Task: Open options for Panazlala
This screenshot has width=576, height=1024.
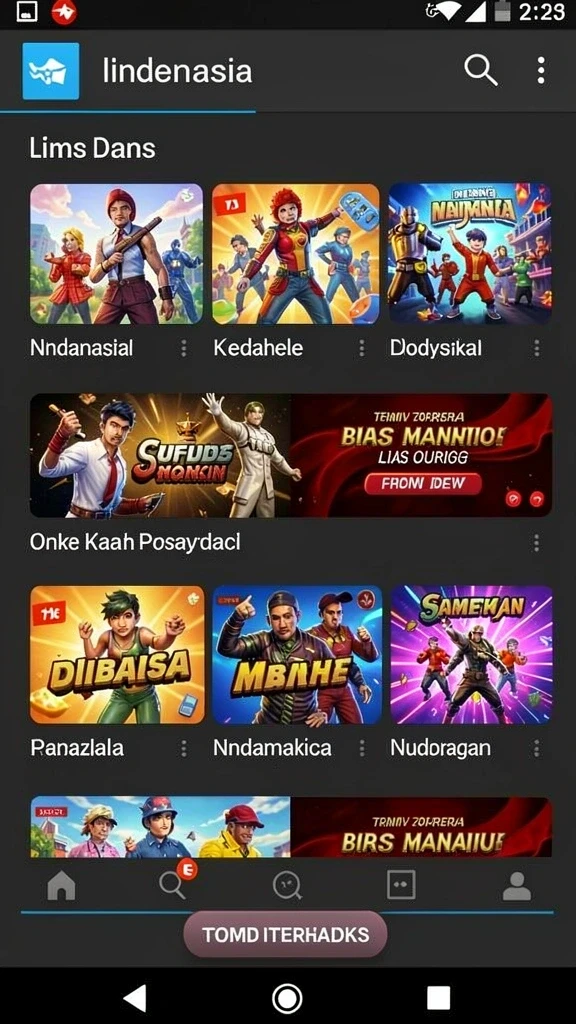Action: (x=184, y=748)
